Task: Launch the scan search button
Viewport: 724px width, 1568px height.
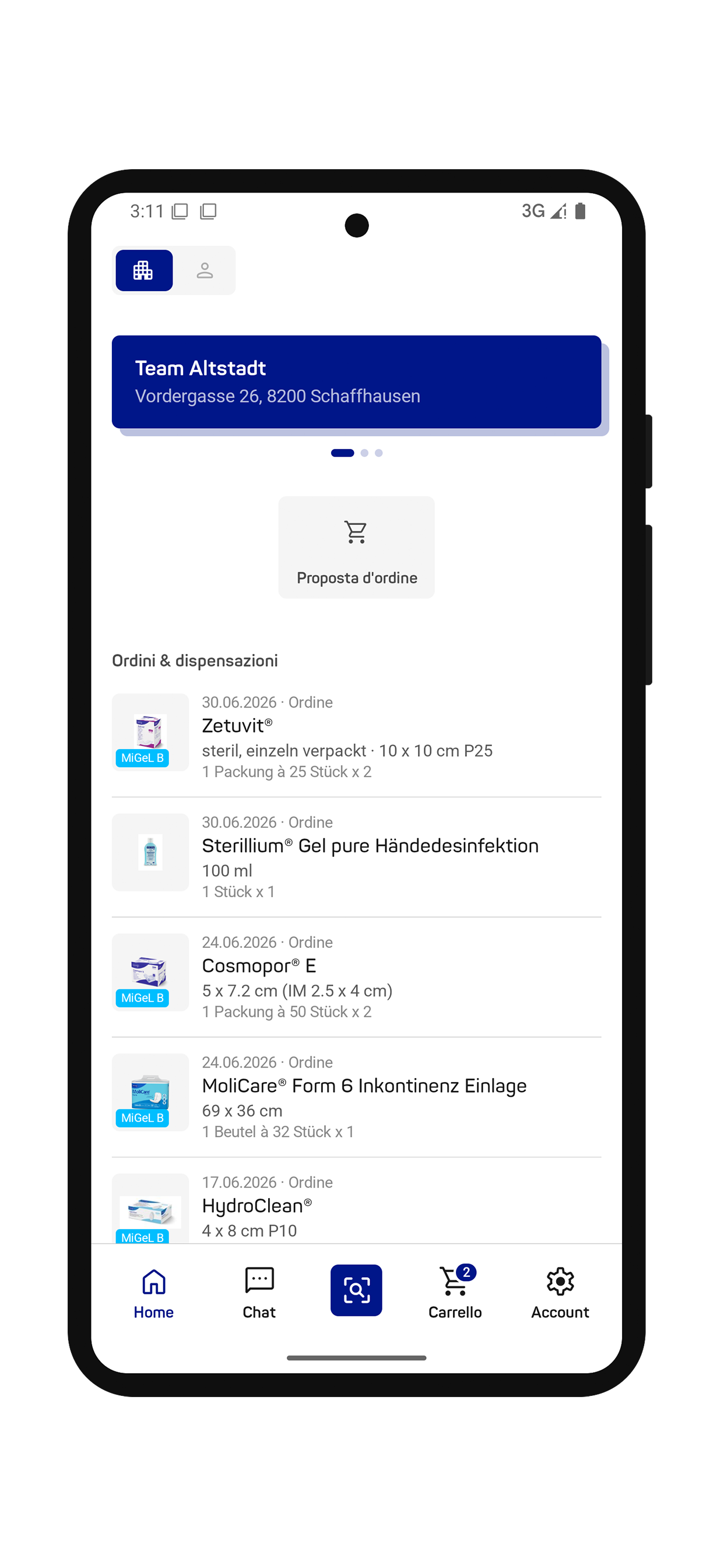Action: (x=357, y=1290)
